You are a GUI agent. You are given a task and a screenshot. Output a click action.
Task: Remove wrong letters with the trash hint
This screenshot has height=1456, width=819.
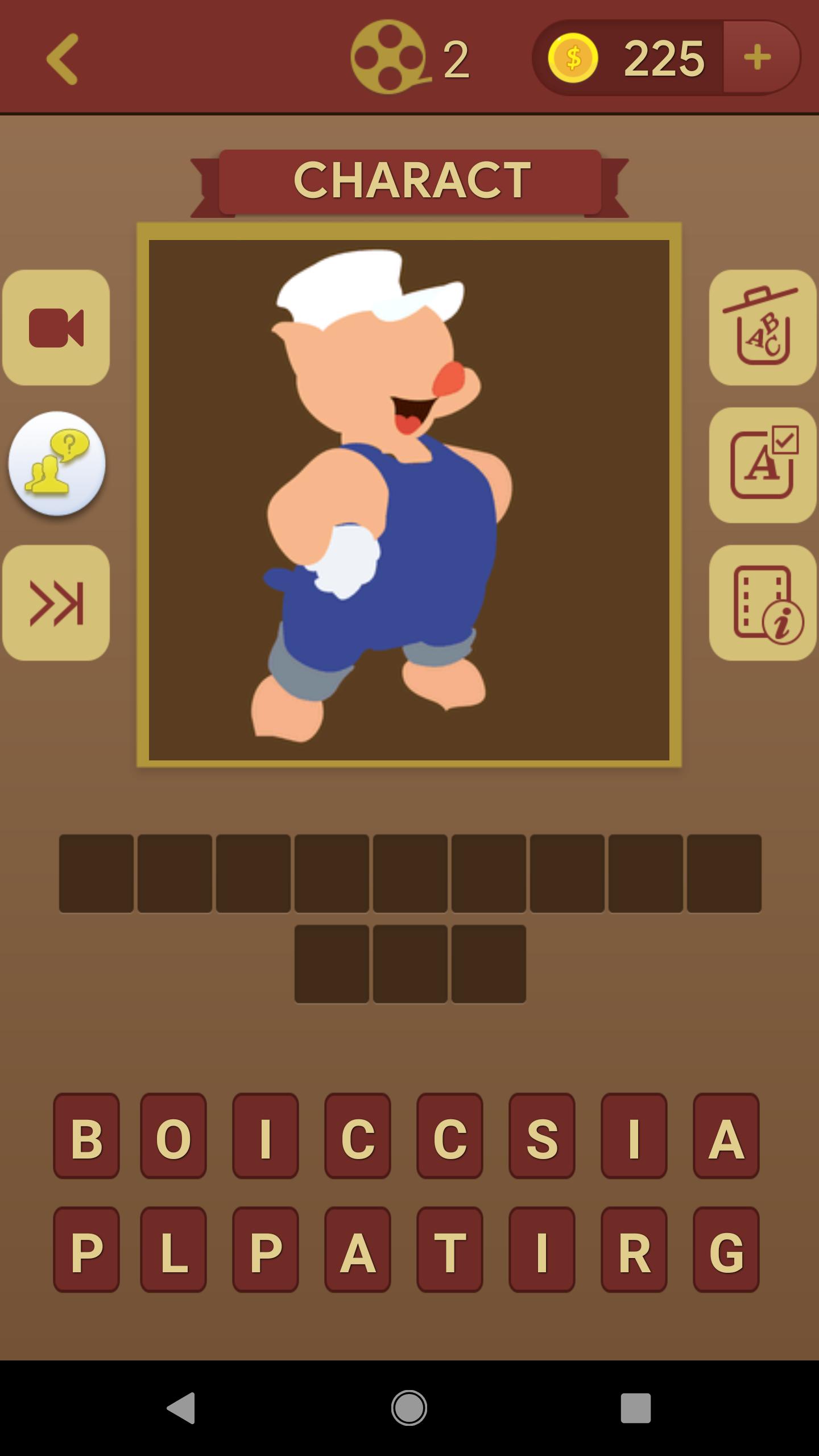(763, 328)
